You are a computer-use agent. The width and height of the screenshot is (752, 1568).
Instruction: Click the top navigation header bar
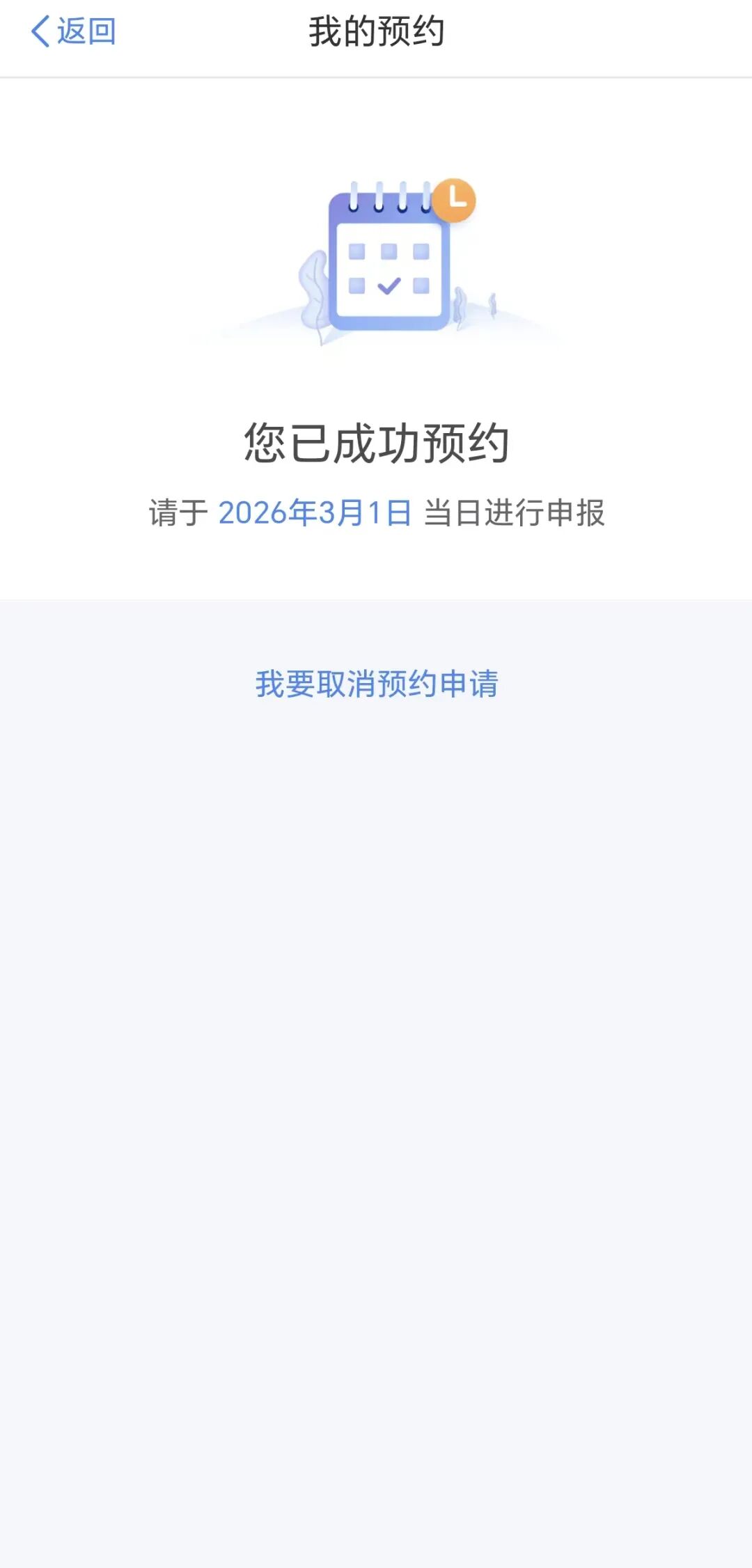coord(376,35)
